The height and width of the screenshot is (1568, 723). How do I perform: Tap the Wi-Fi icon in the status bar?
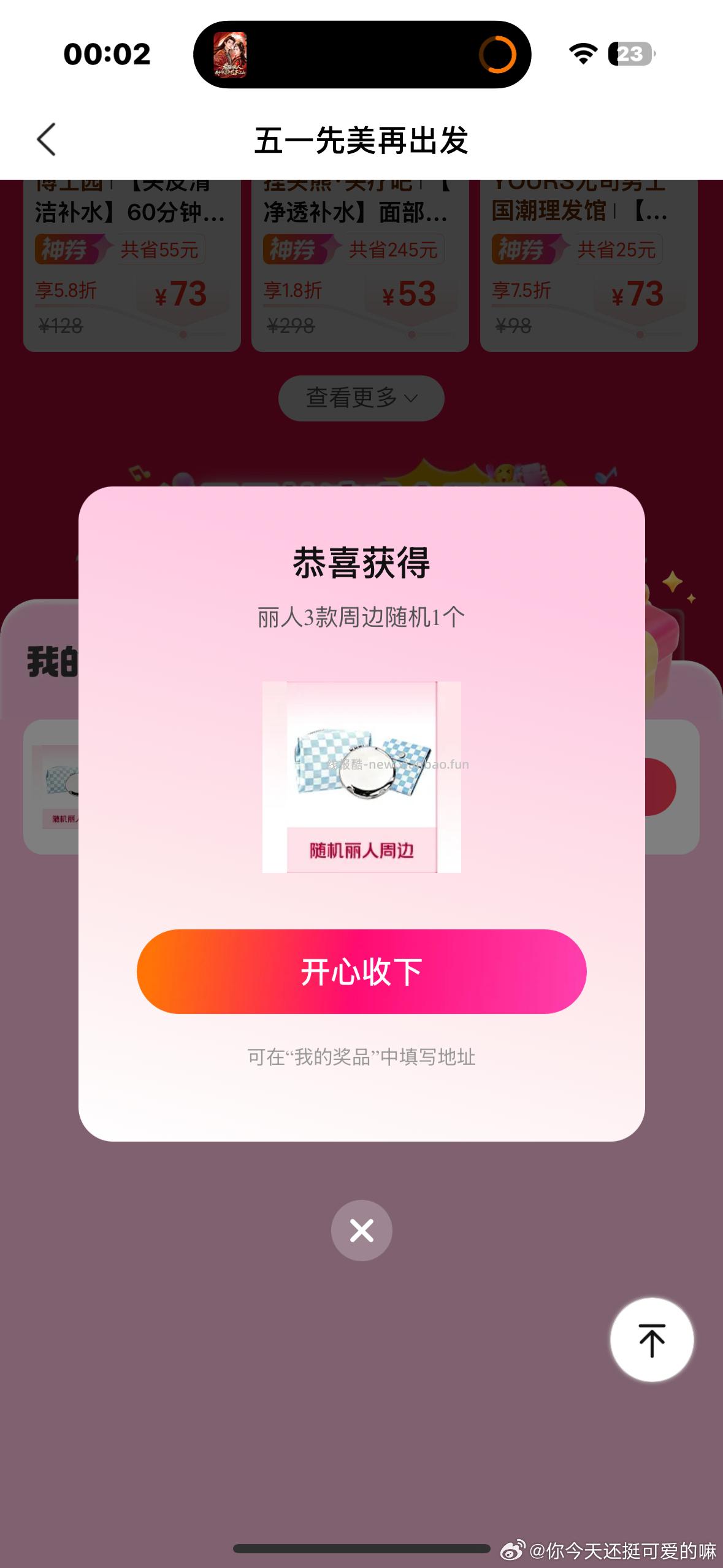tap(583, 55)
